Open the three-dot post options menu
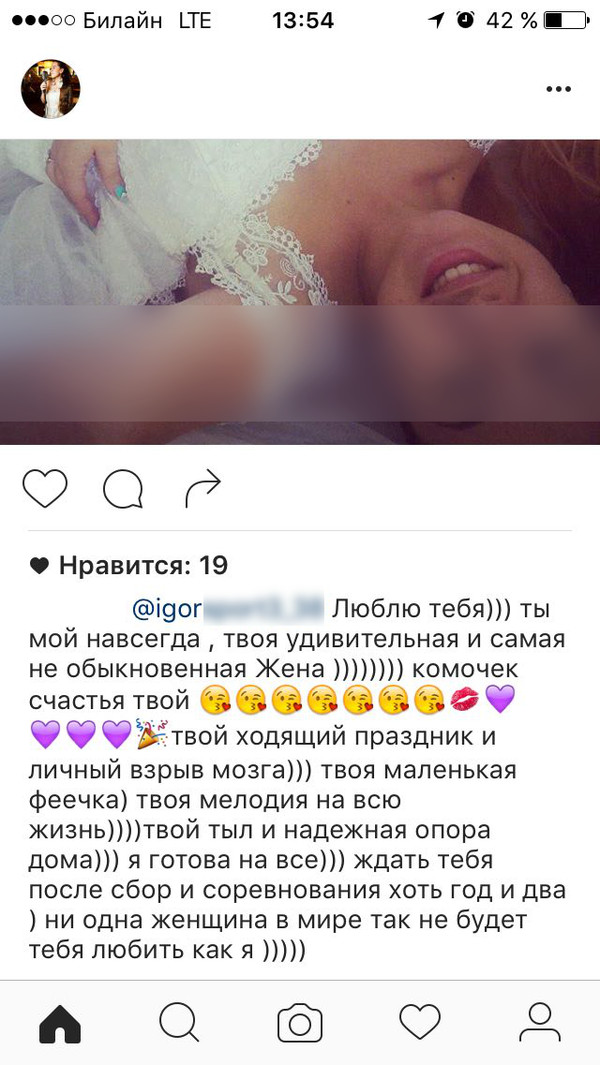 pyautogui.click(x=556, y=88)
